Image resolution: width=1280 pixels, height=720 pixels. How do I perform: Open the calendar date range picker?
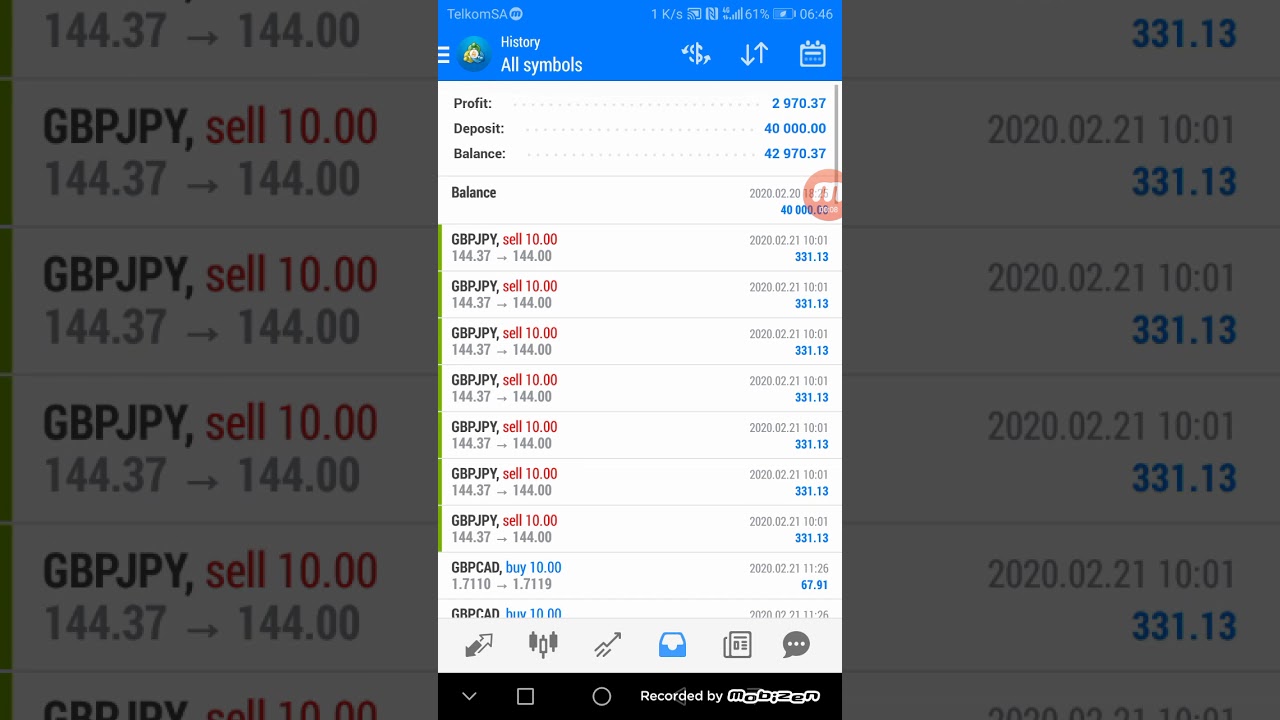click(812, 54)
